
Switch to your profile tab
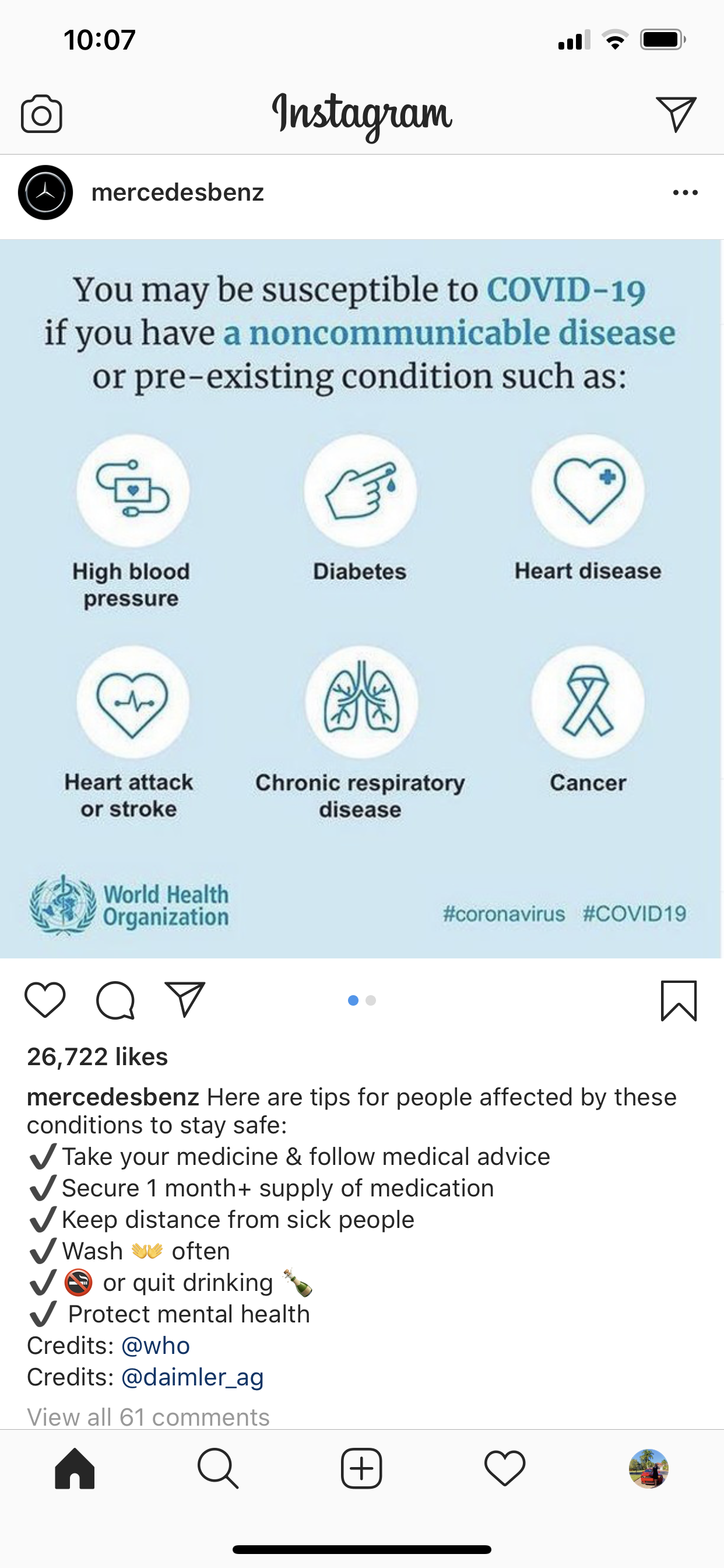[649, 1469]
